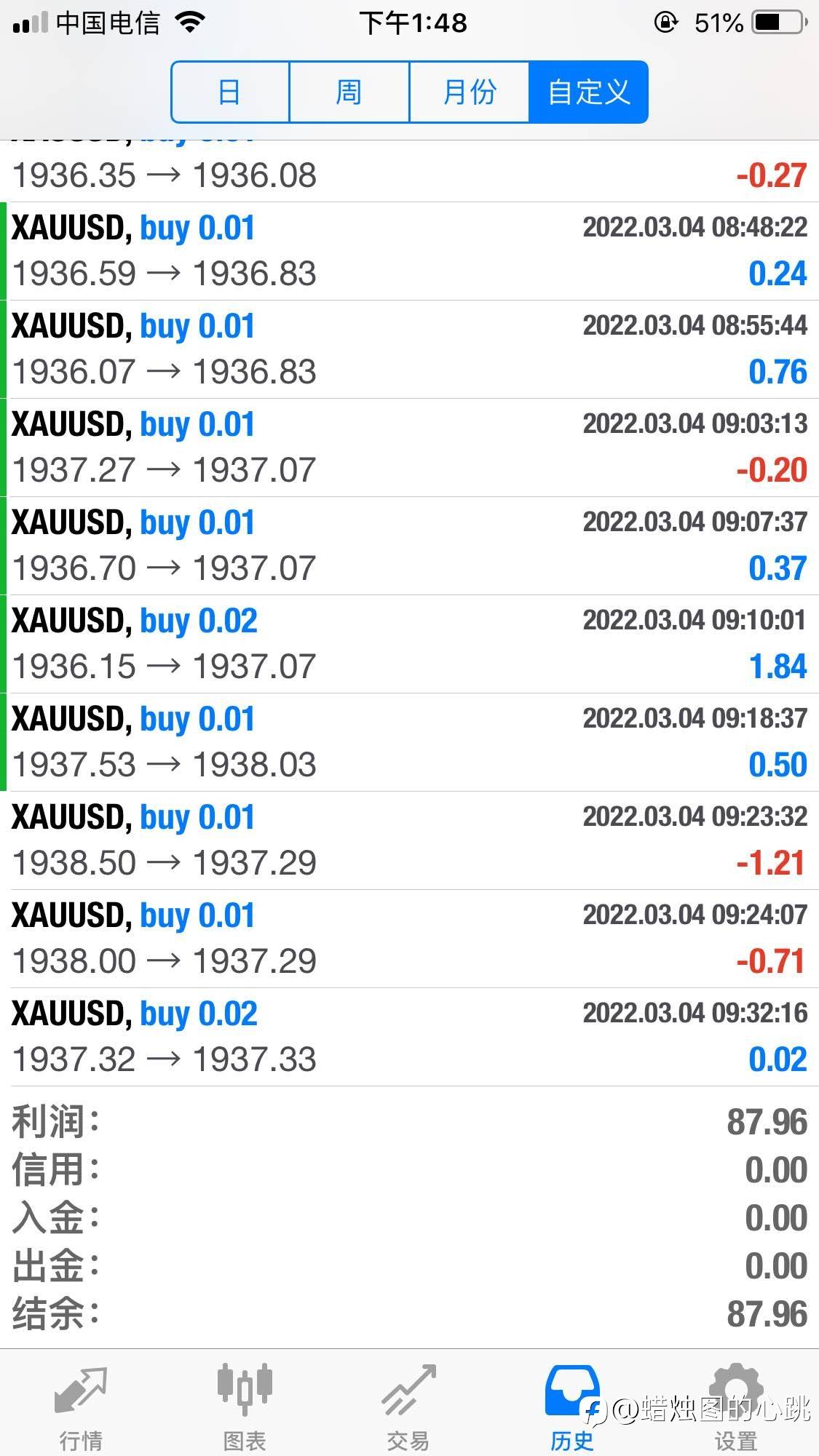Image resolution: width=819 pixels, height=1456 pixels.
Task: Show details of the 09:24:07 trade
Action: click(x=409, y=939)
